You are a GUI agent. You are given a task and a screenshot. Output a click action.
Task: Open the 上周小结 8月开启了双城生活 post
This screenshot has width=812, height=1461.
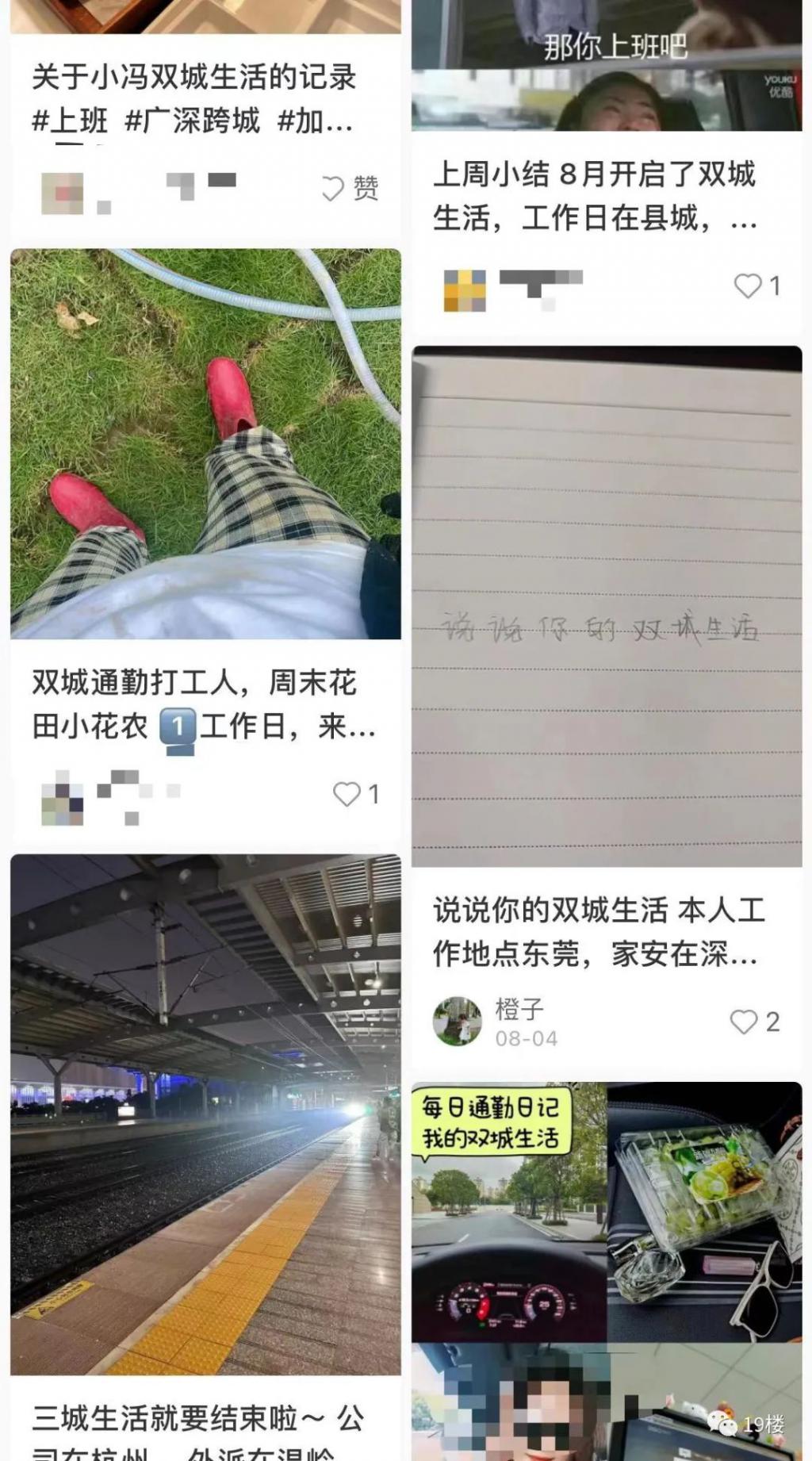click(595, 196)
